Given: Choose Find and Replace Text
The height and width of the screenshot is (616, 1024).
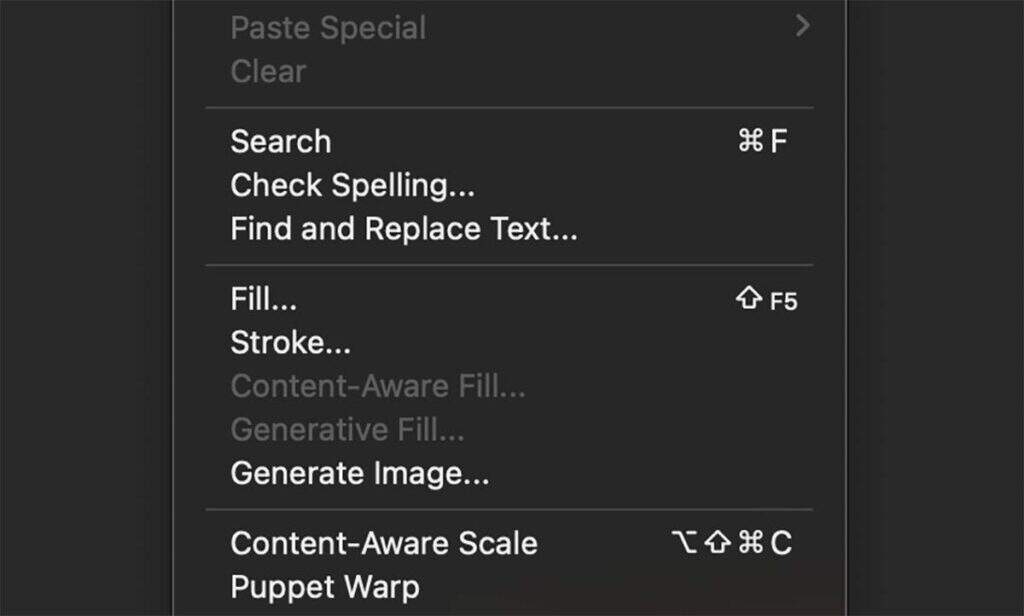Looking at the screenshot, I should tap(404, 230).
